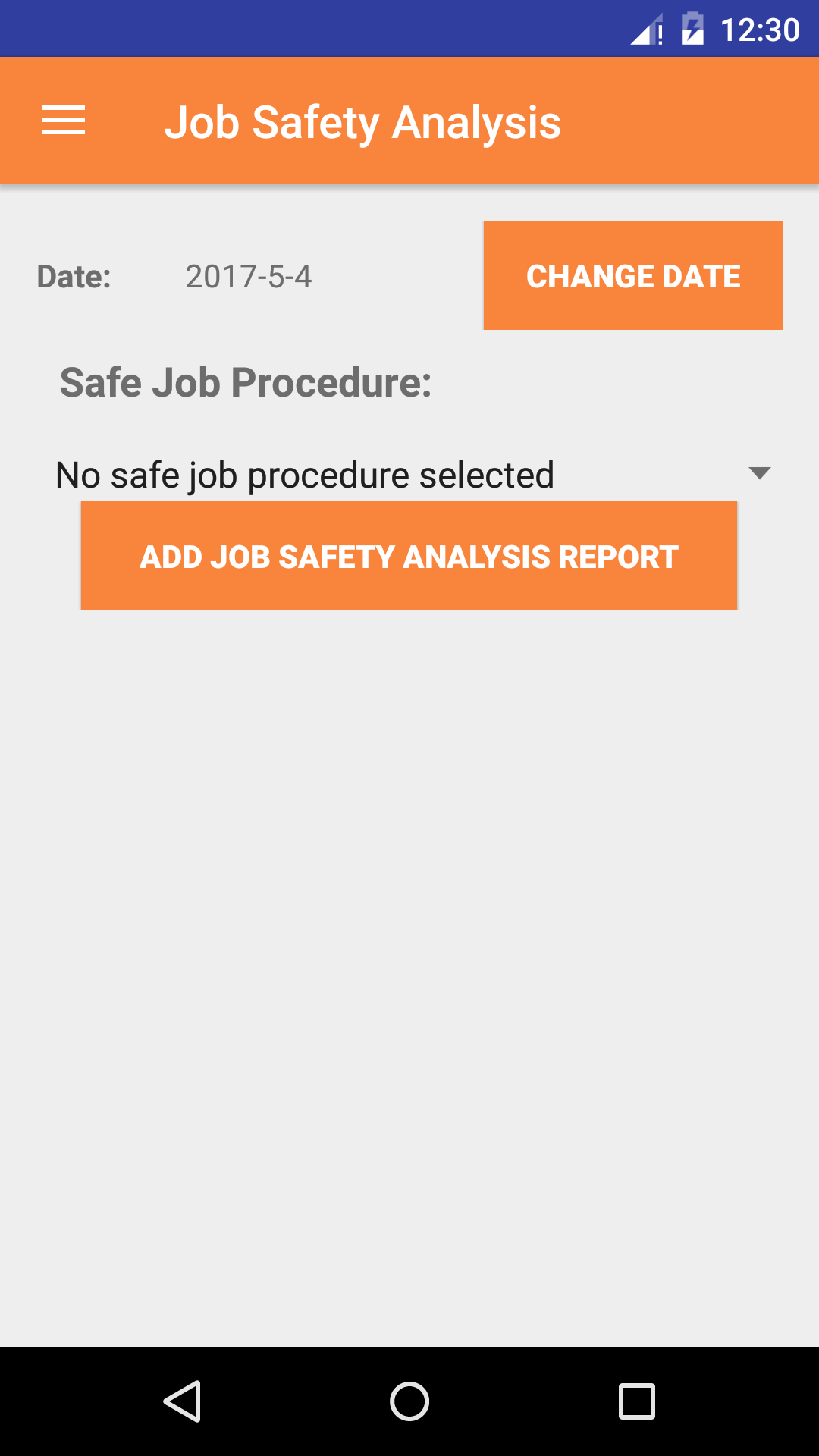The image size is (819, 1456).
Task: Go back using the system back button
Action: point(182,1401)
